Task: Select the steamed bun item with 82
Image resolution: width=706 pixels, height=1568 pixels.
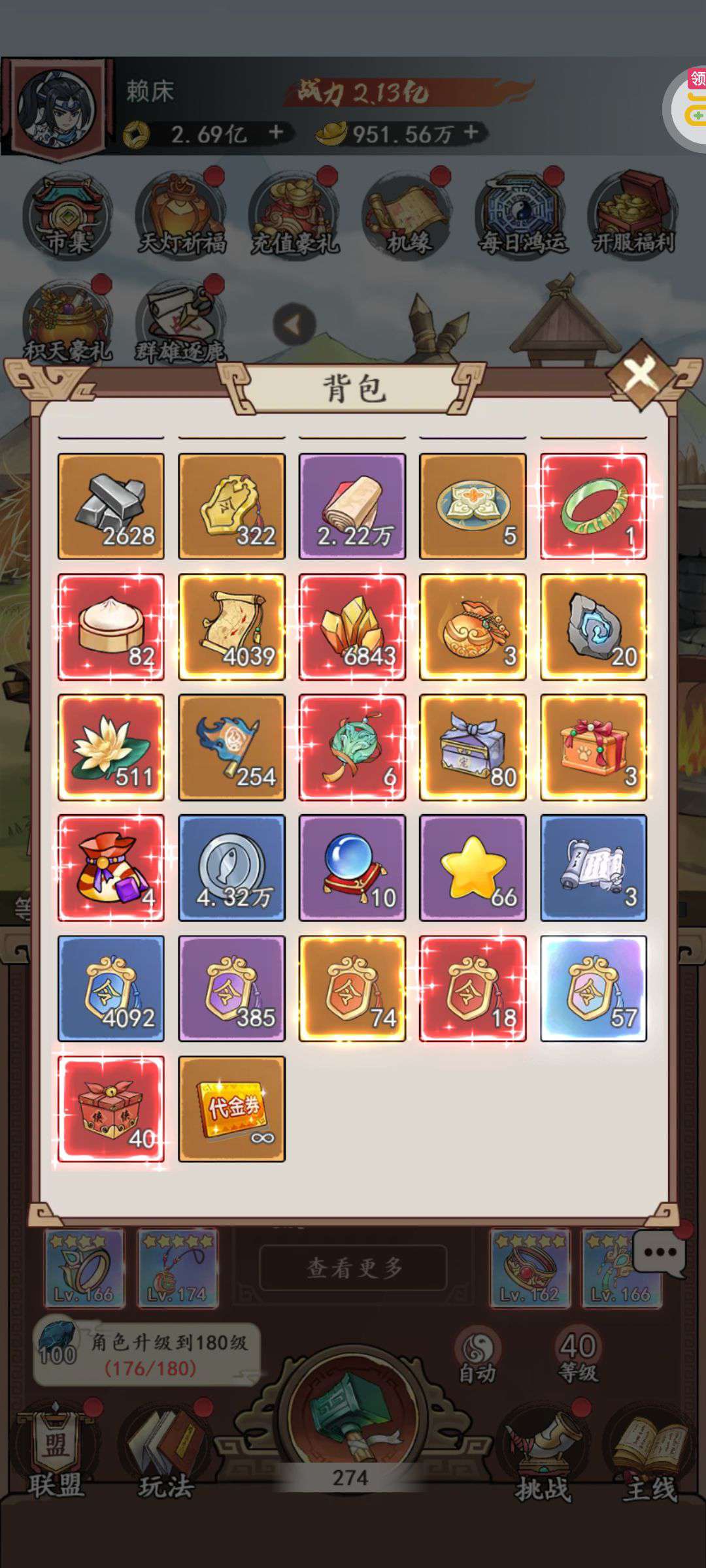Action: (111, 627)
